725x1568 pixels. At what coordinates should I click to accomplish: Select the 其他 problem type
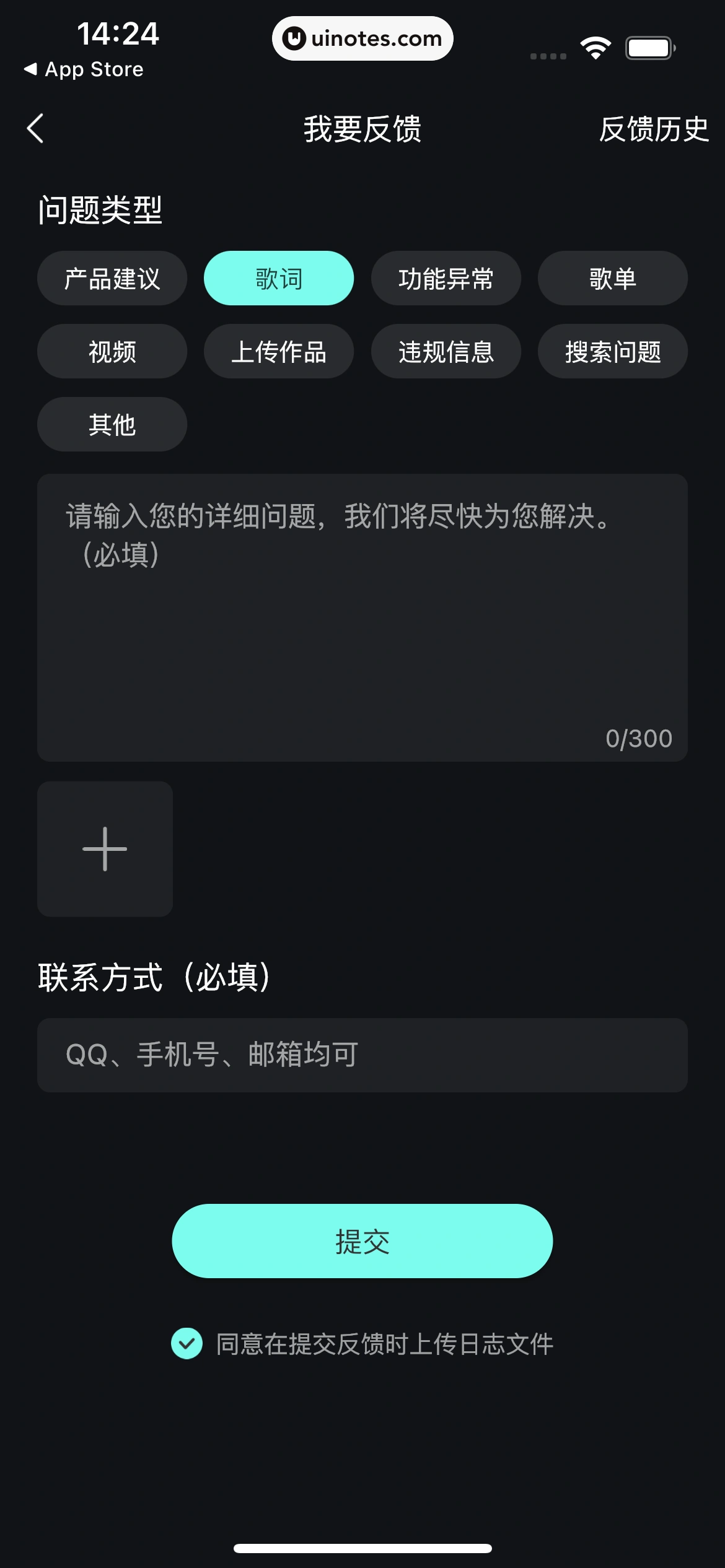coord(112,424)
